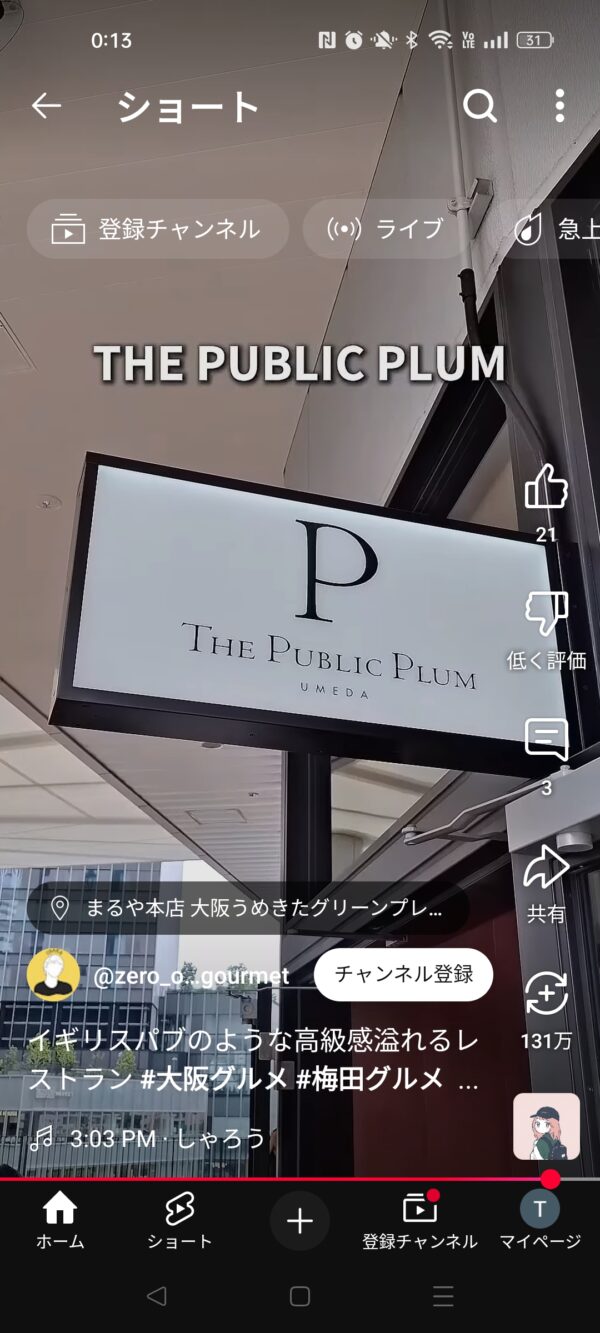Share this Short via 共有
Screen dimensions: 600x1333
pos(546,868)
